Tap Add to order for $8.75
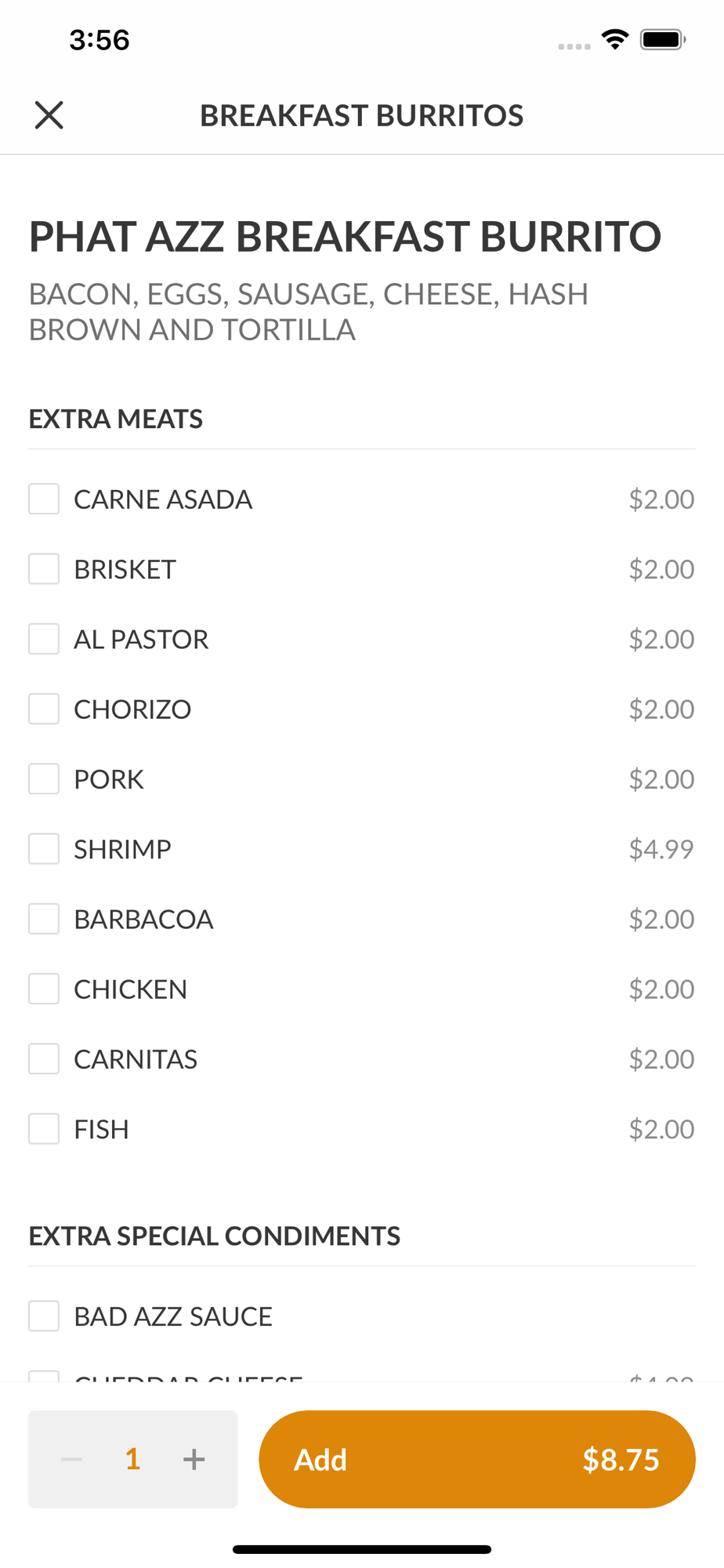The image size is (724, 1568). (x=477, y=1459)
